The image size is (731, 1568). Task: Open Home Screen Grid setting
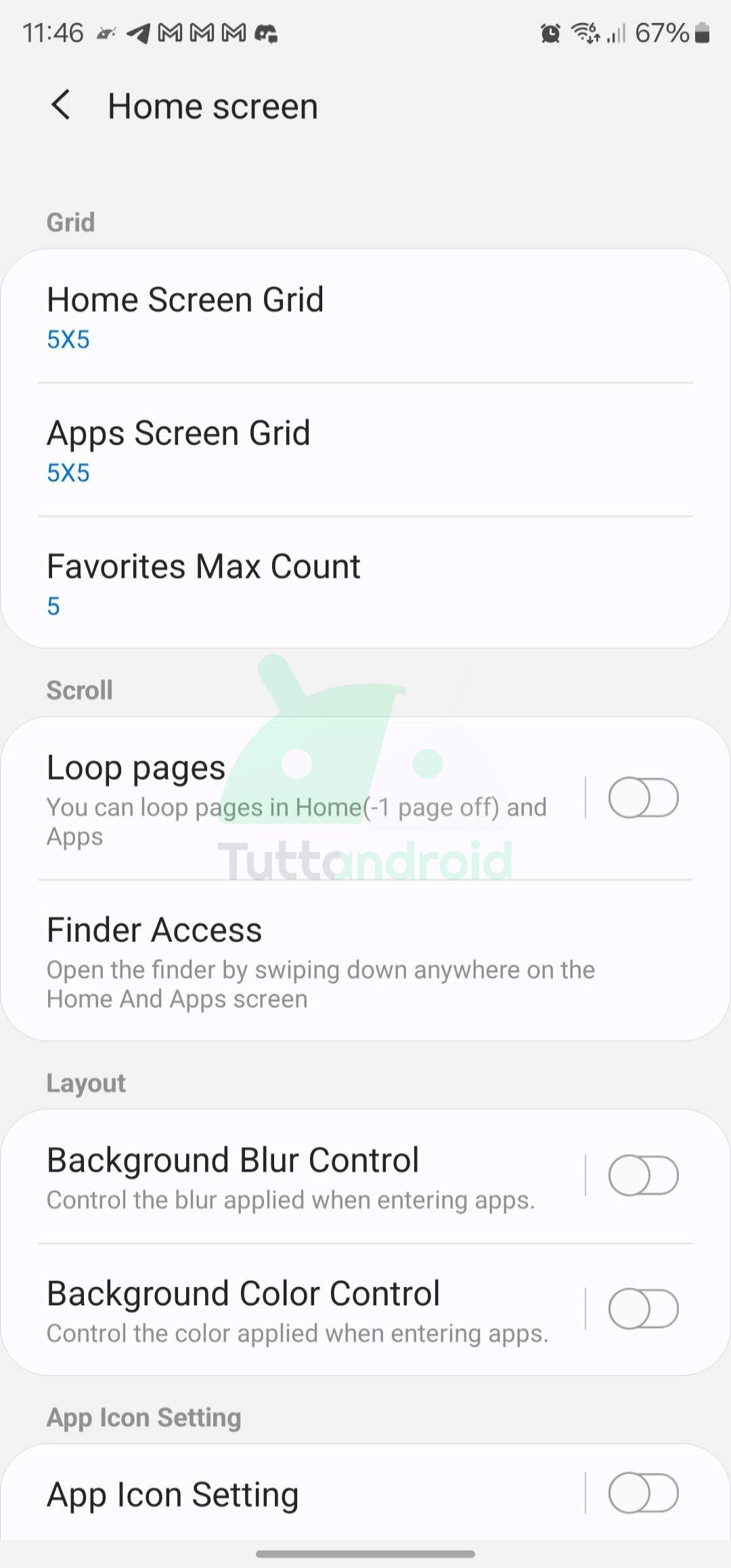click(365, 316)
